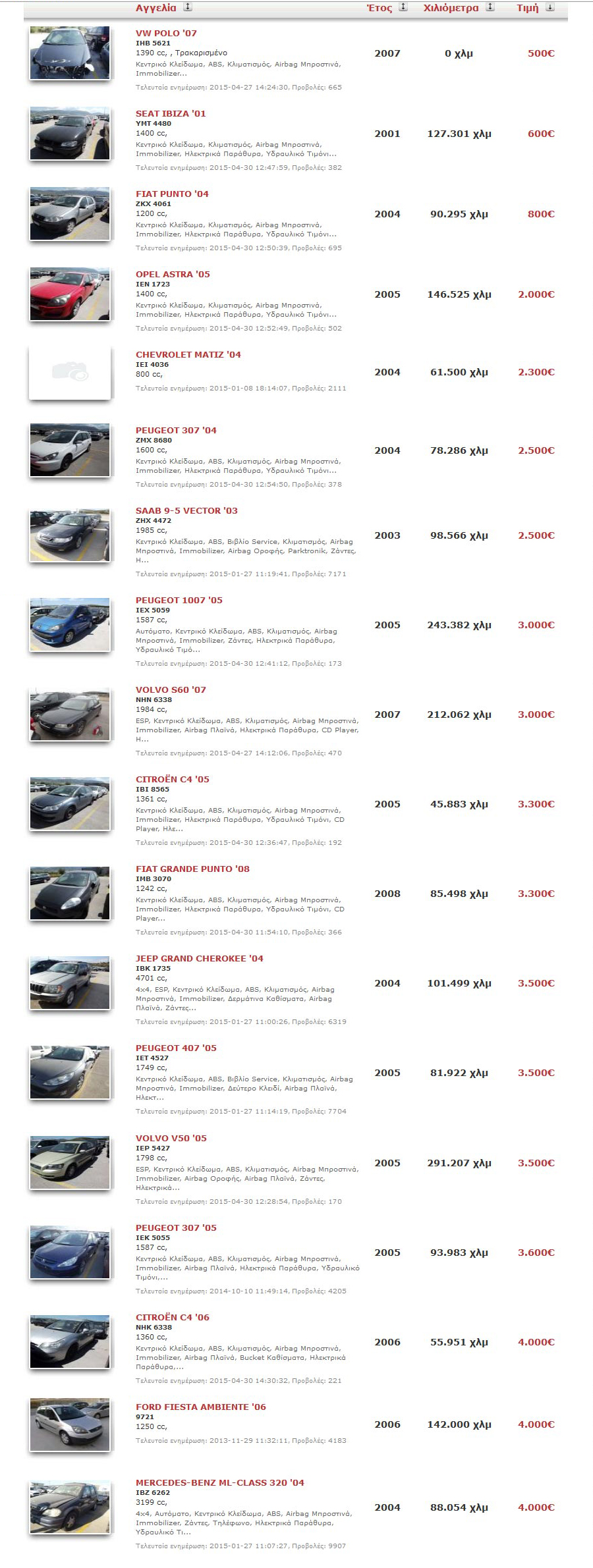Open the SEAT IBIZA '01 listing

pyautogui.click(x=171, y=113)
